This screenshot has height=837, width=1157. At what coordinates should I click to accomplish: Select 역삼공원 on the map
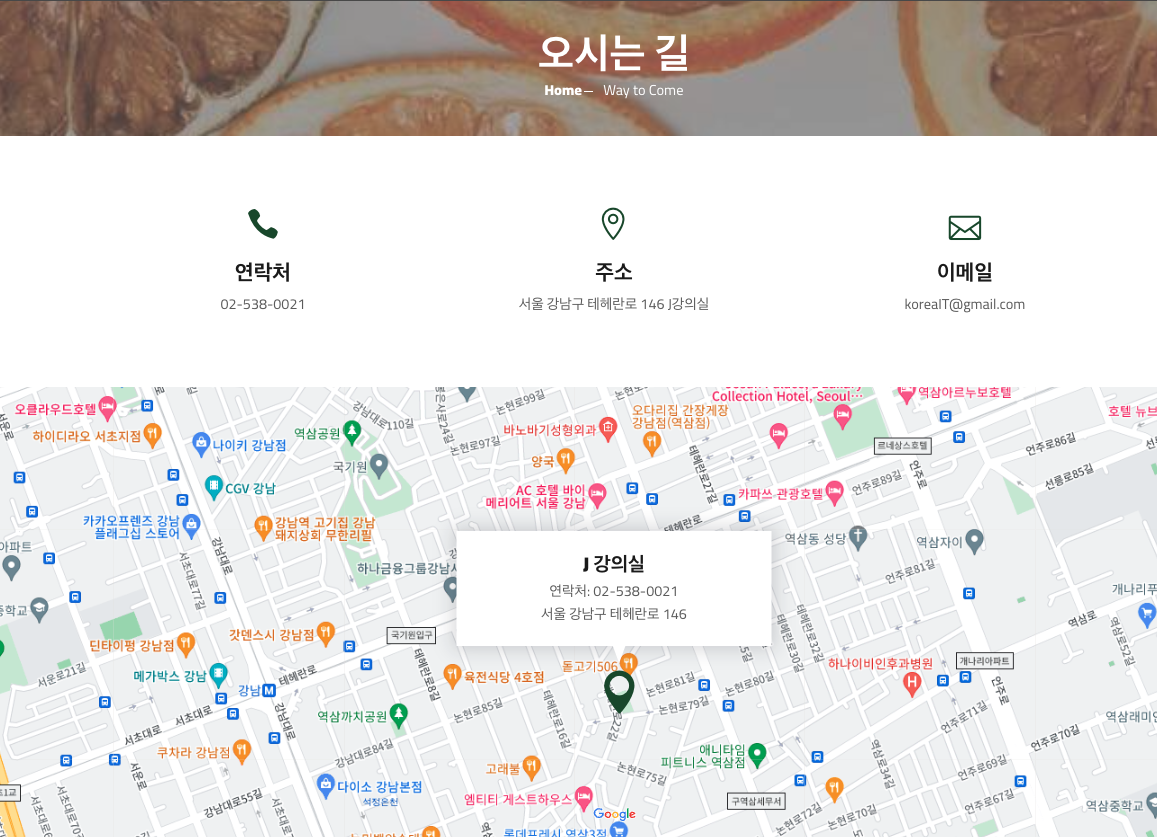click(x=352, y=432)
